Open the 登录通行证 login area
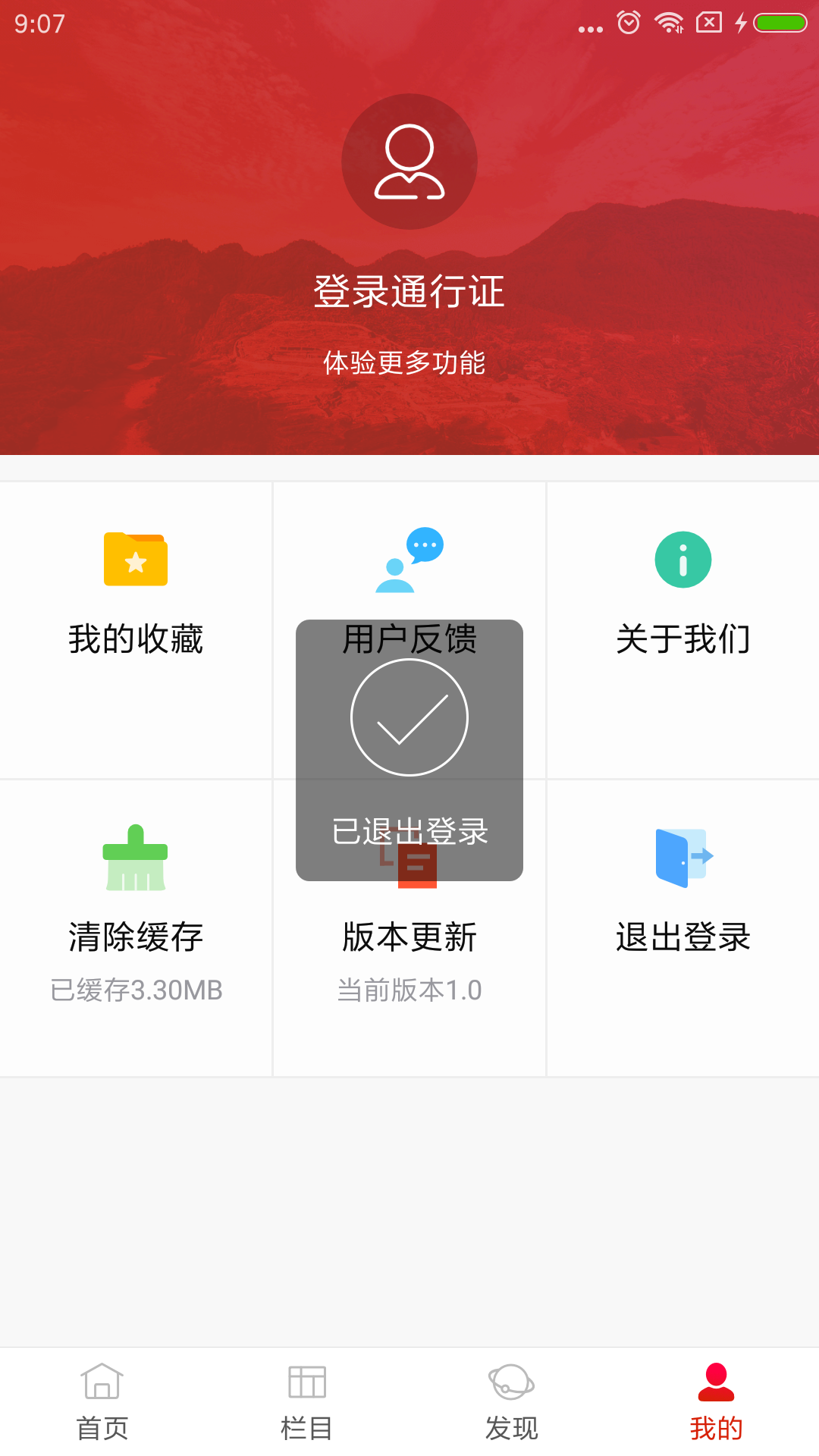819x1456 pixels. [x=409, y=292]
